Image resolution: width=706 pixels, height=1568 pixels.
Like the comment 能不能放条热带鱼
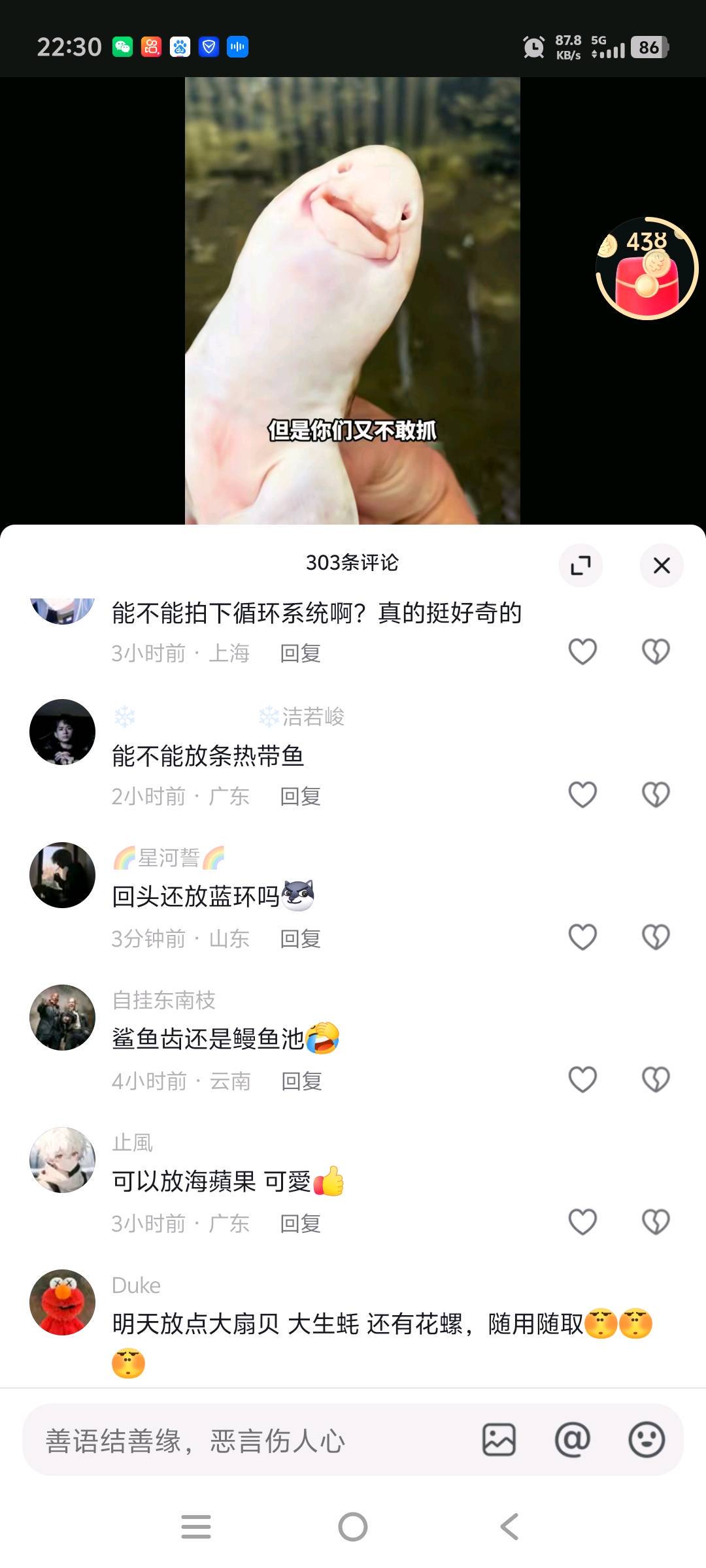click(x=582, y=795)
